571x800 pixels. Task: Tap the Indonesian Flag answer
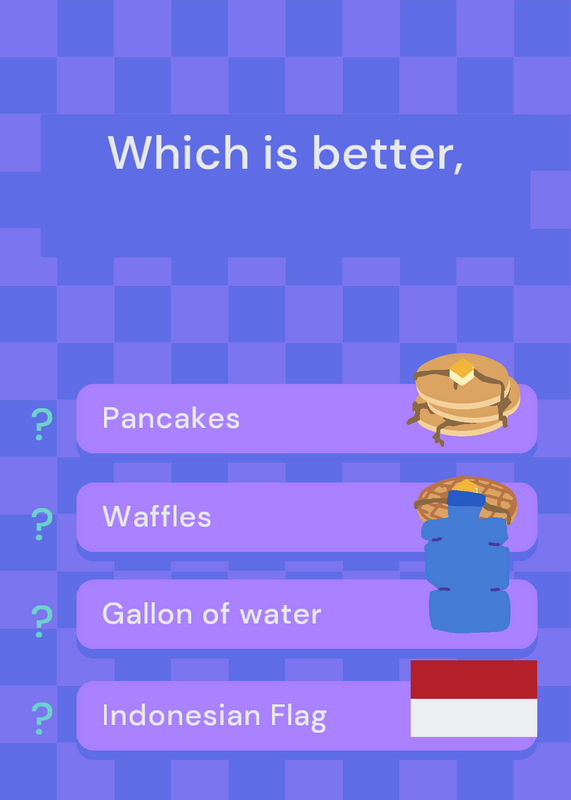pos(307,715)
